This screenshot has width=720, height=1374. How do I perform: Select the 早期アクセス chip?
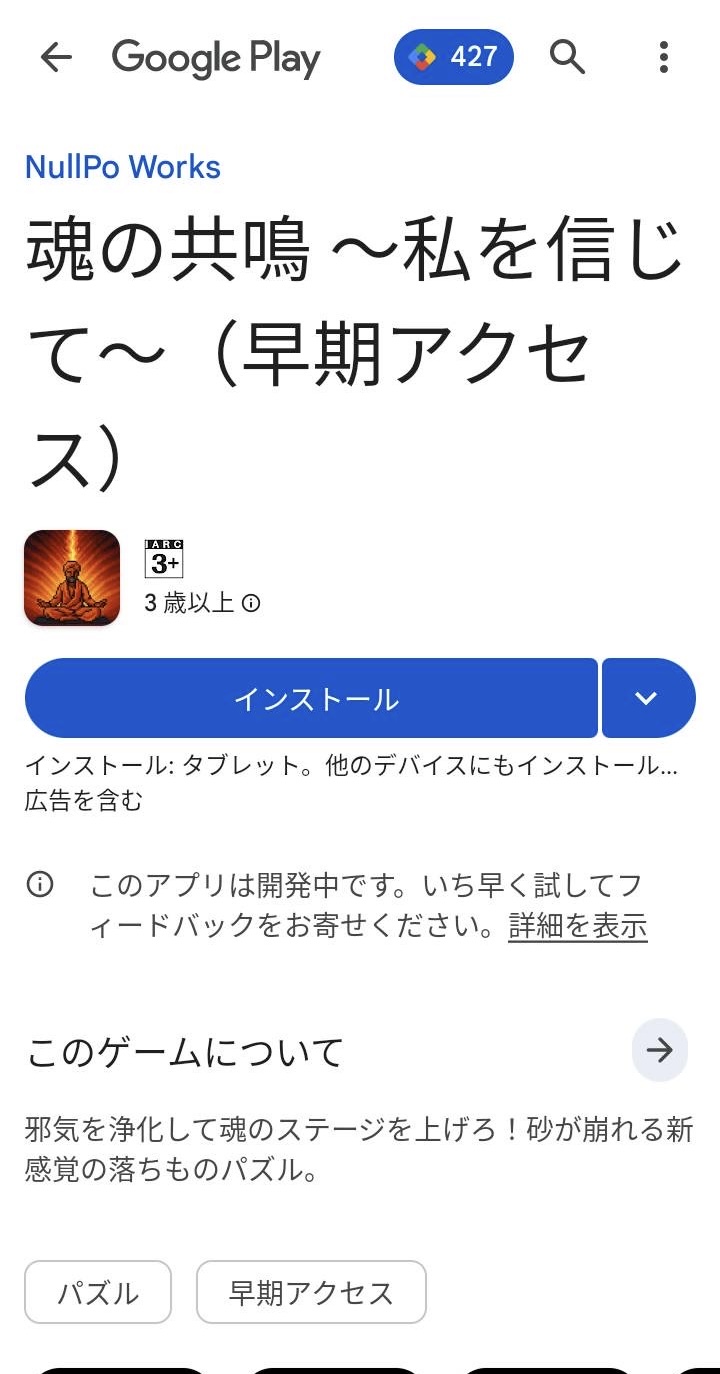click(x=311, y=1292)
